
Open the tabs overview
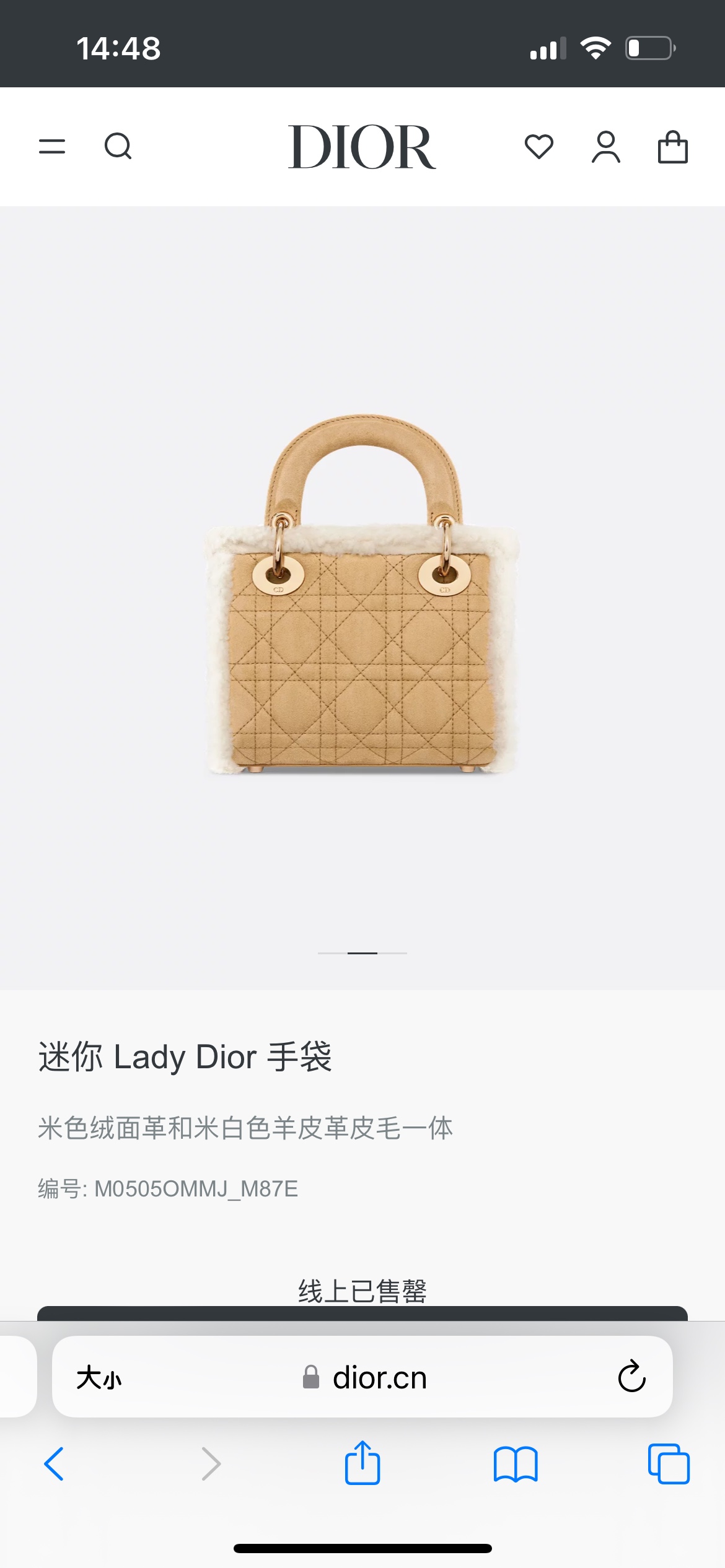[669, 1464]
